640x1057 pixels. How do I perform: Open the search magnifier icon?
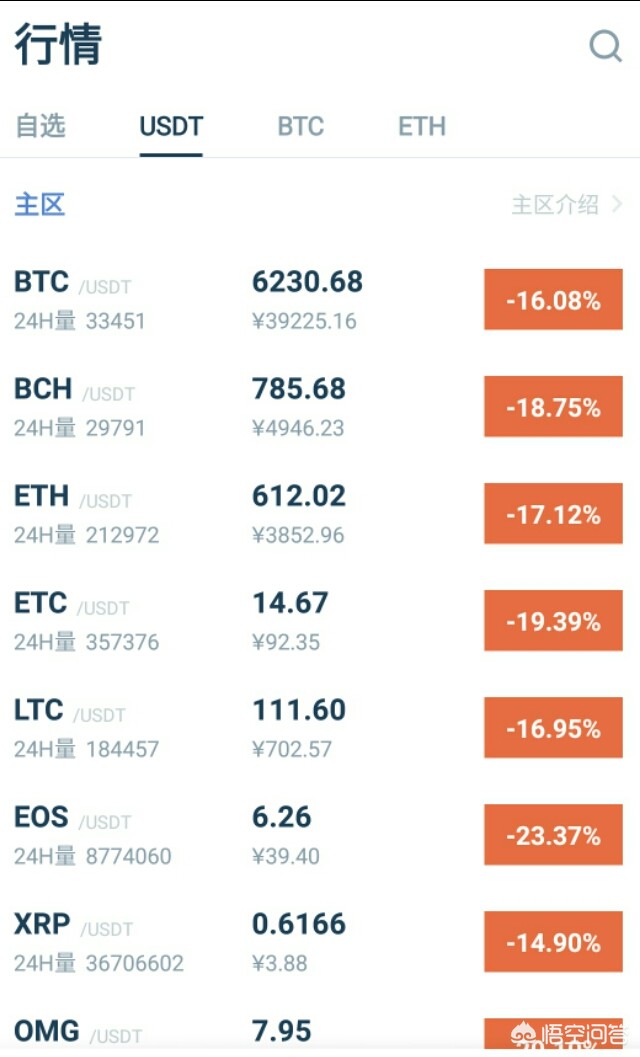coord(605,45)
